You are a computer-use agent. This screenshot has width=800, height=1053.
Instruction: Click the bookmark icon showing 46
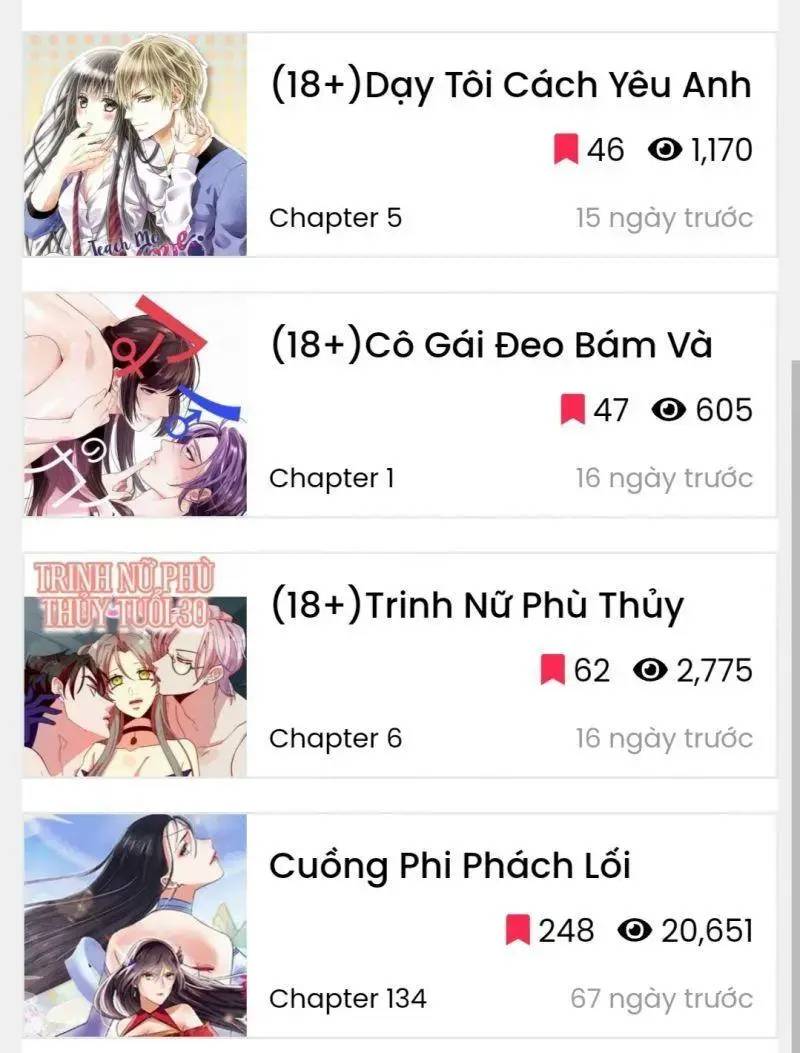[x=567, y=149]
